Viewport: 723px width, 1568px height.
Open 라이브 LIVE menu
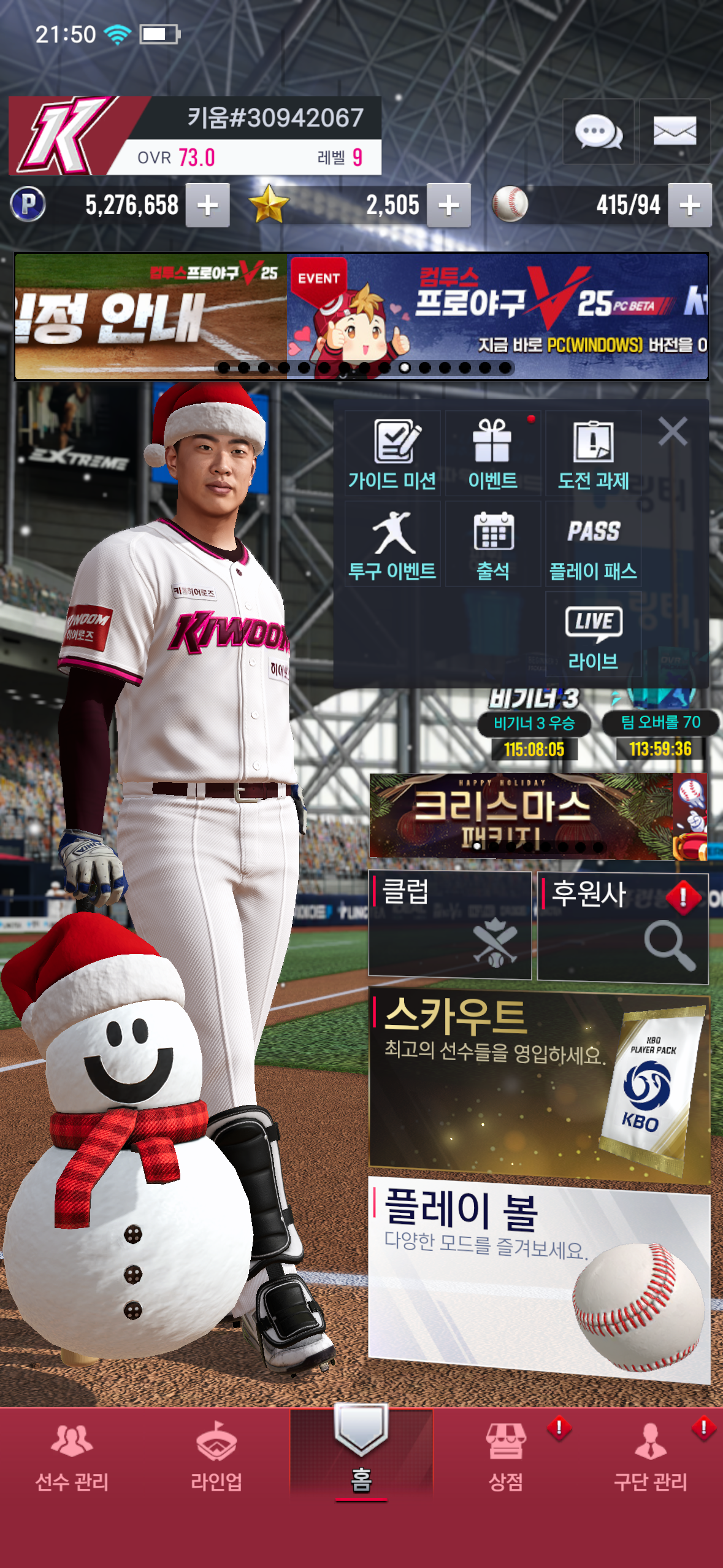pos(593,636)
